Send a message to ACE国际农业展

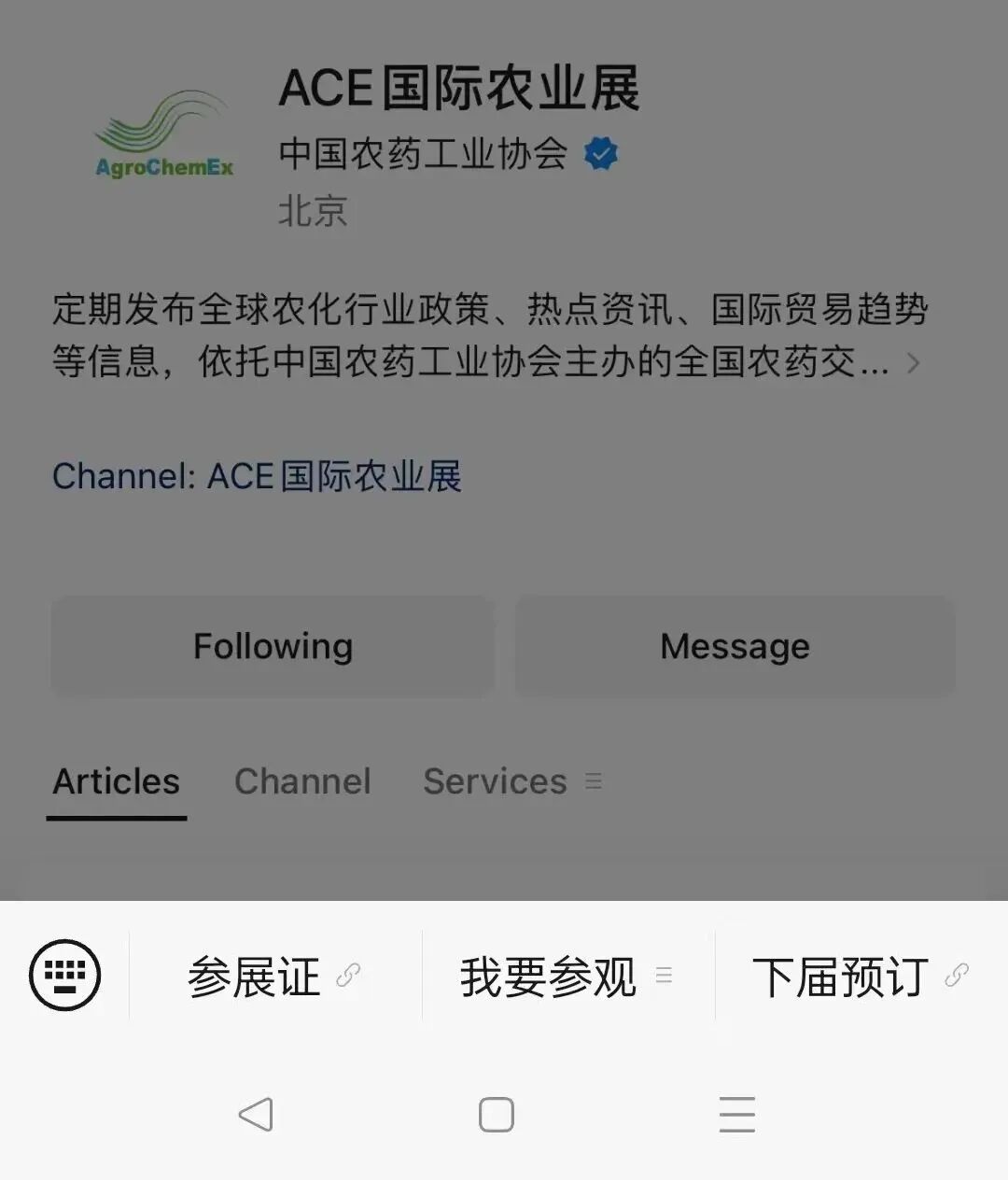735,646
